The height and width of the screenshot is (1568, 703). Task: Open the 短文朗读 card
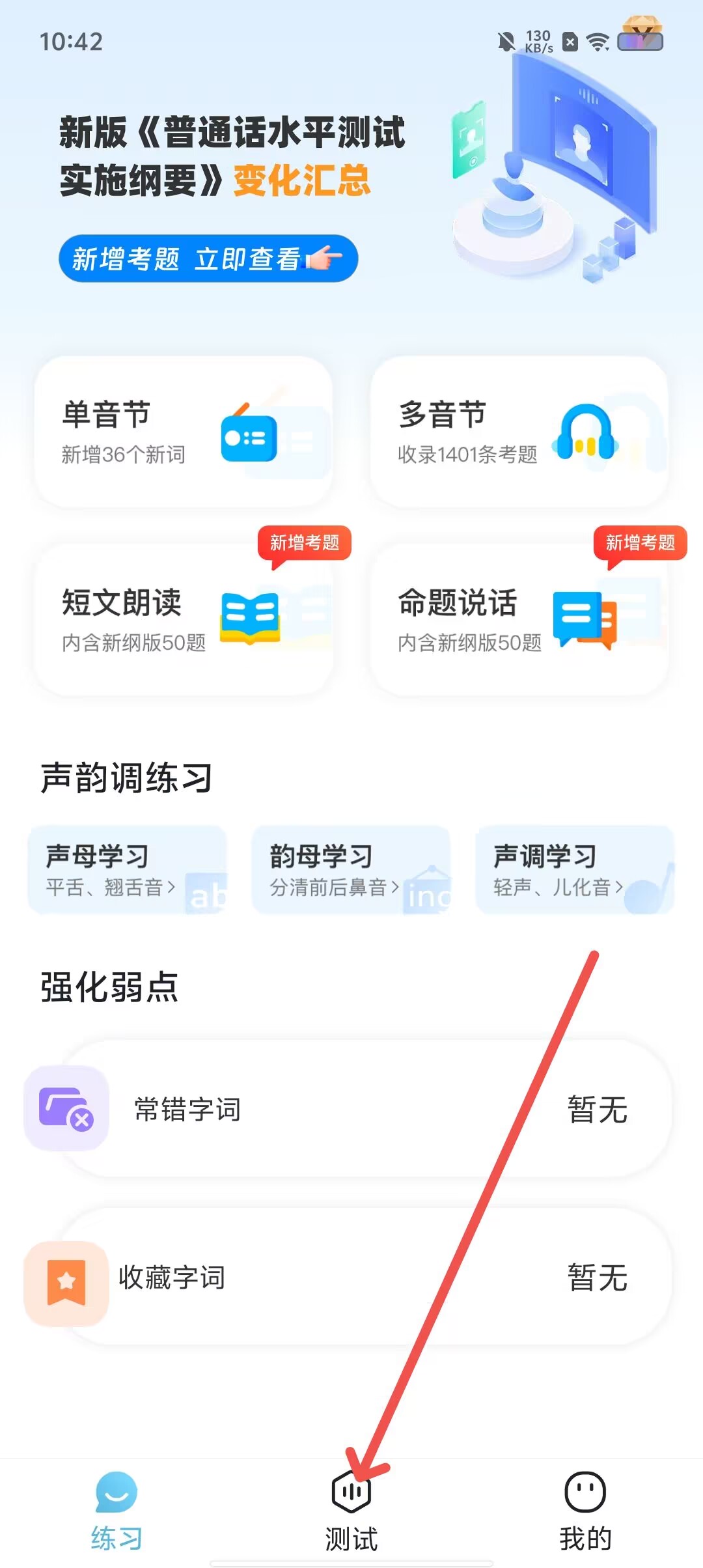tap(184, 620)
